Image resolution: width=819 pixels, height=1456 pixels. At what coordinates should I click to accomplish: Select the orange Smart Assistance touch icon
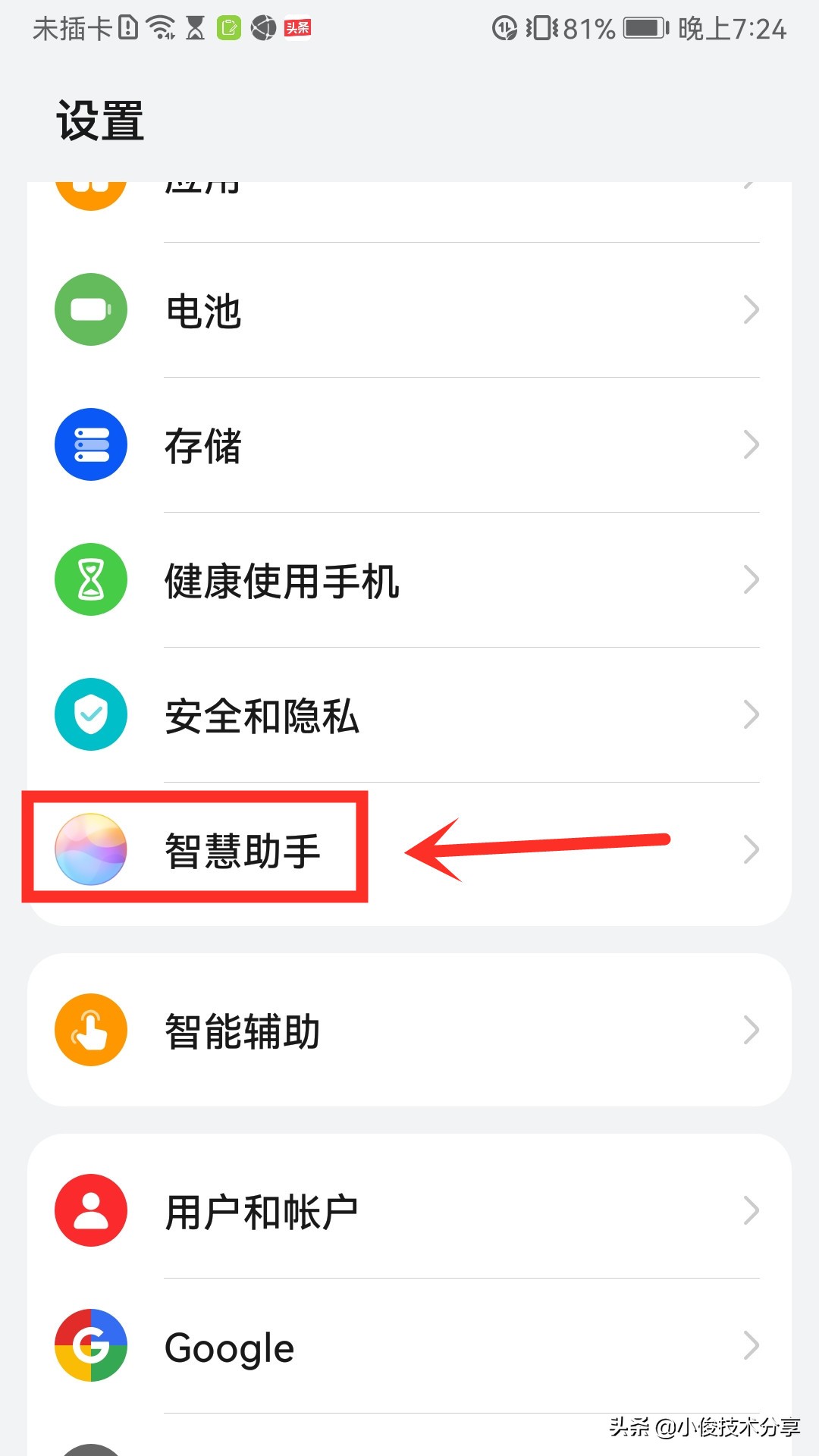point(90,1030)
